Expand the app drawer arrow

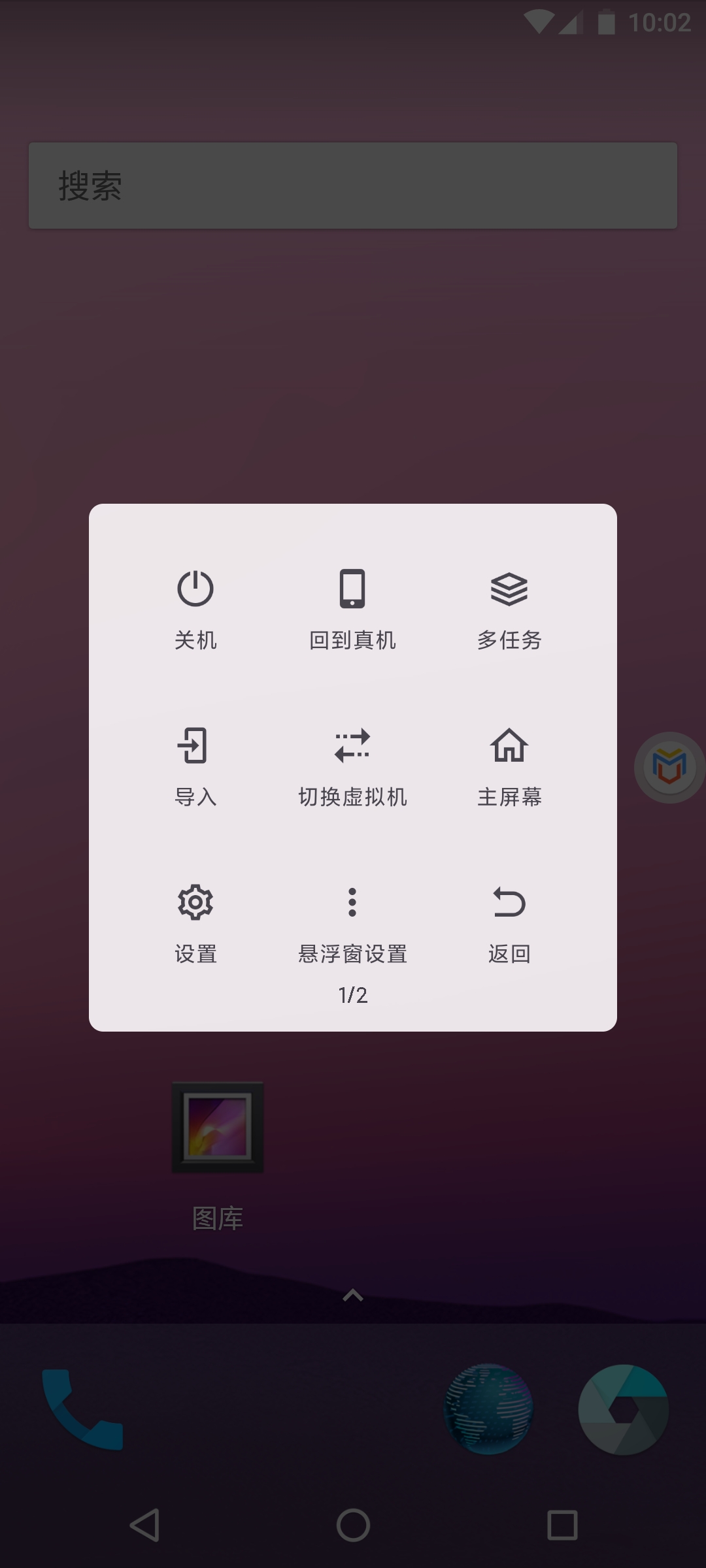353,1295
